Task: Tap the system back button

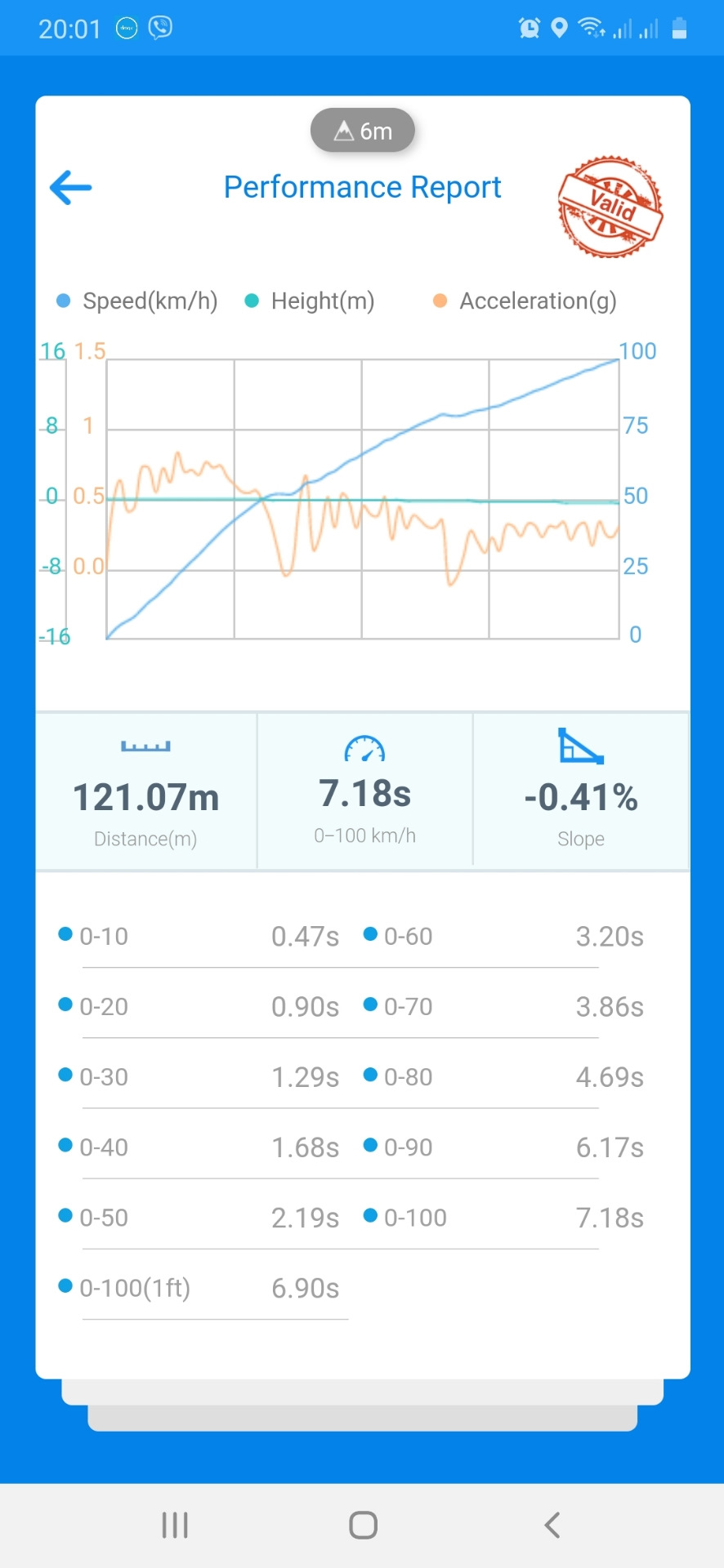Action: pos(552,1525)
